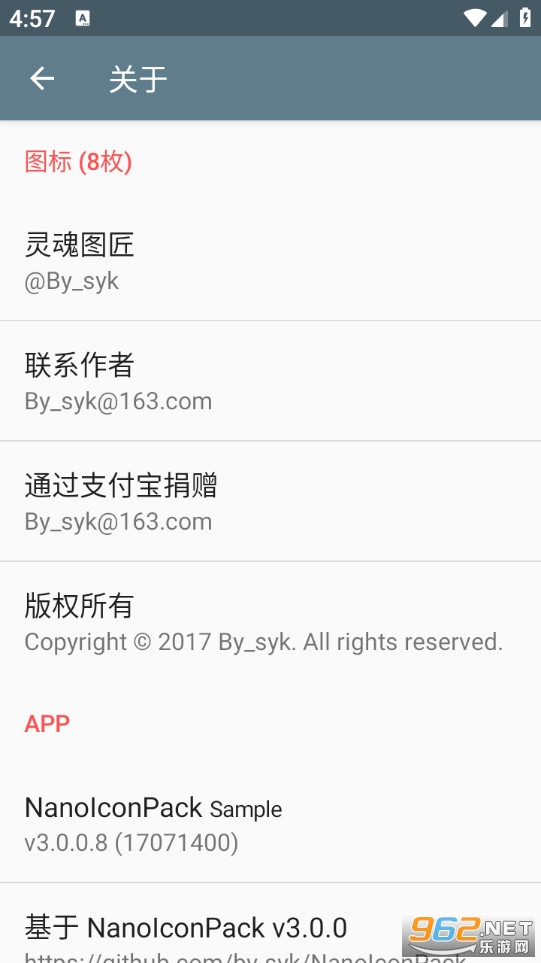Go back from the 关于 page
Viewport: 541px width, 963px height.
coord(42,79)
